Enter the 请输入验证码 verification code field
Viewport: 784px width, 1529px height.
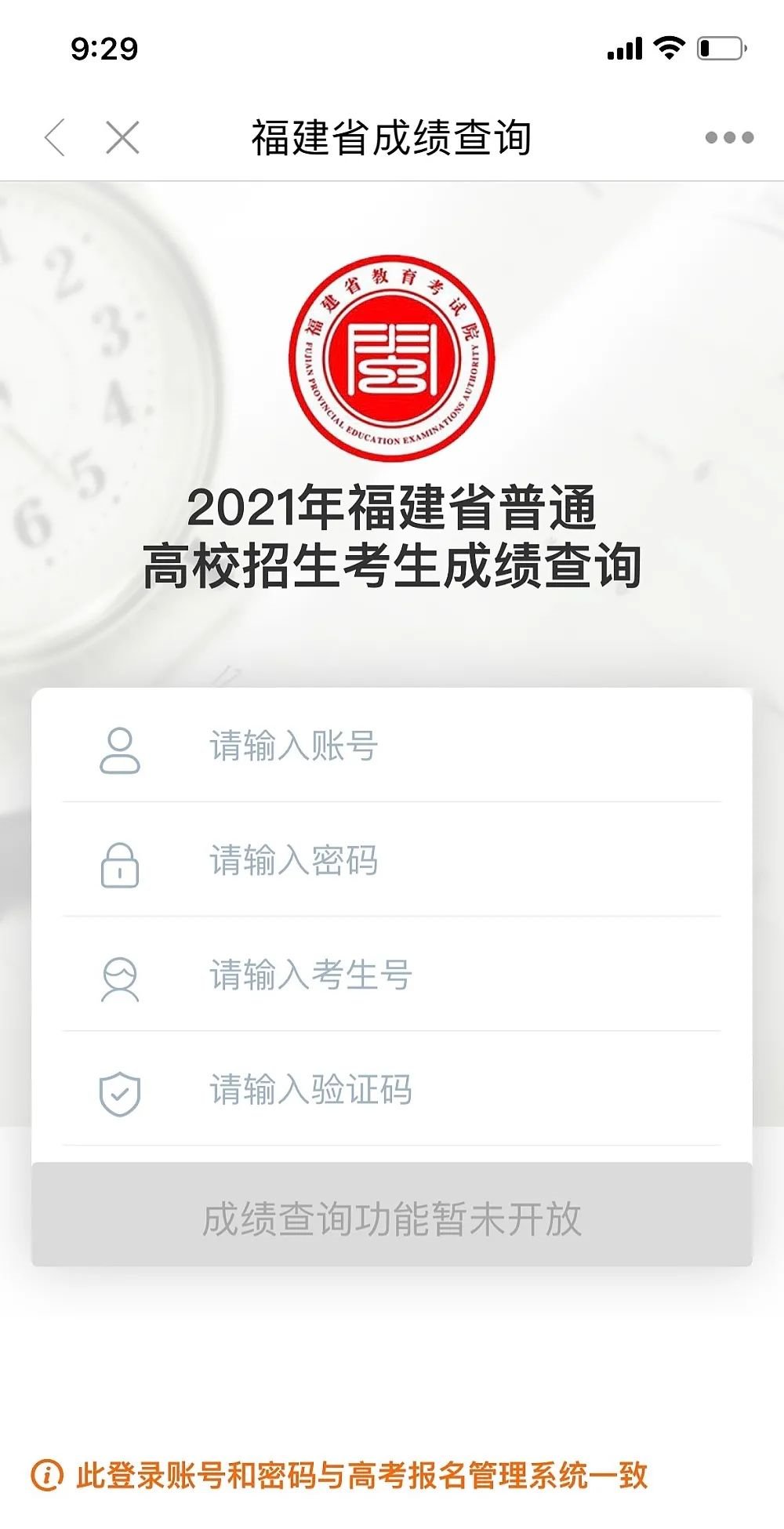(x=439, y=1089)
